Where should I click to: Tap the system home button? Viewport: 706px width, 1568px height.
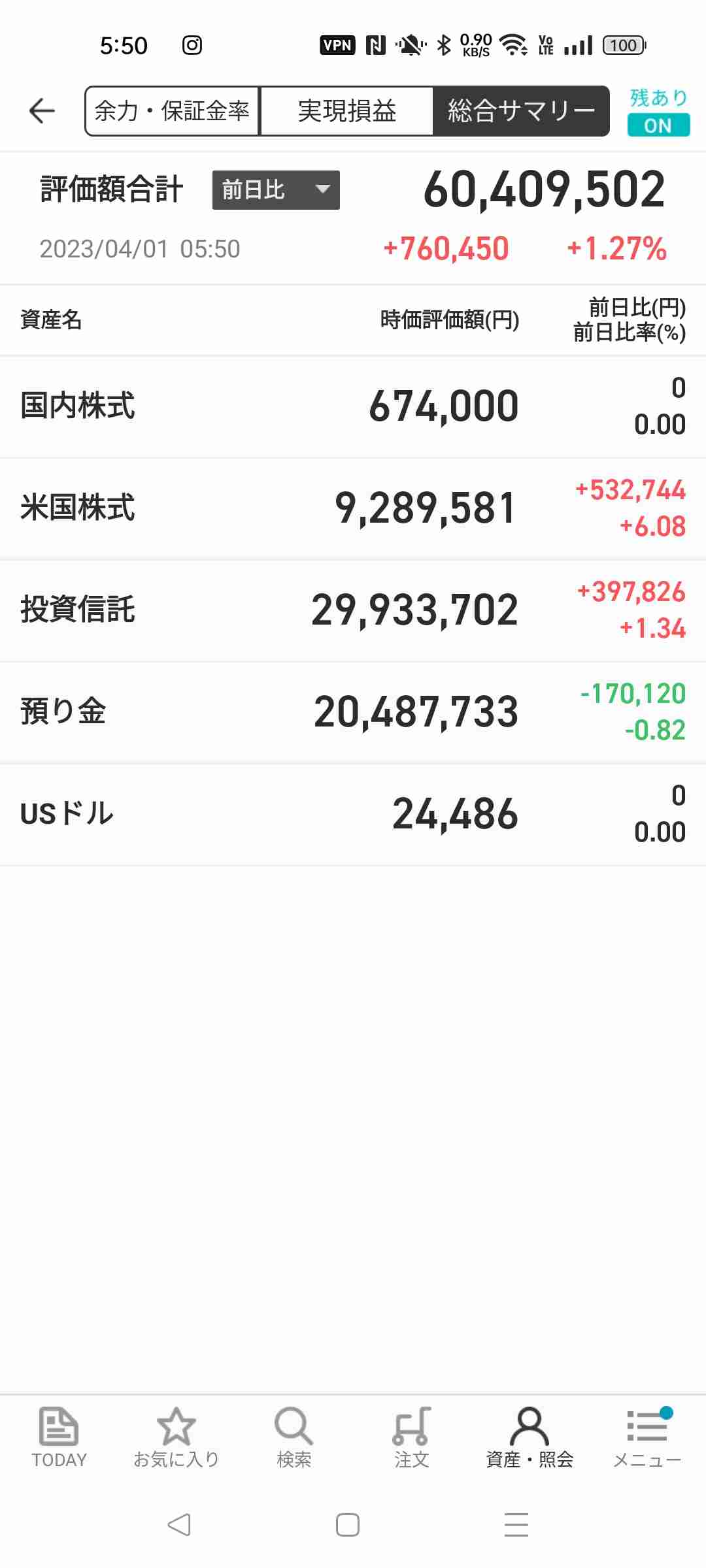point(348,1525)
